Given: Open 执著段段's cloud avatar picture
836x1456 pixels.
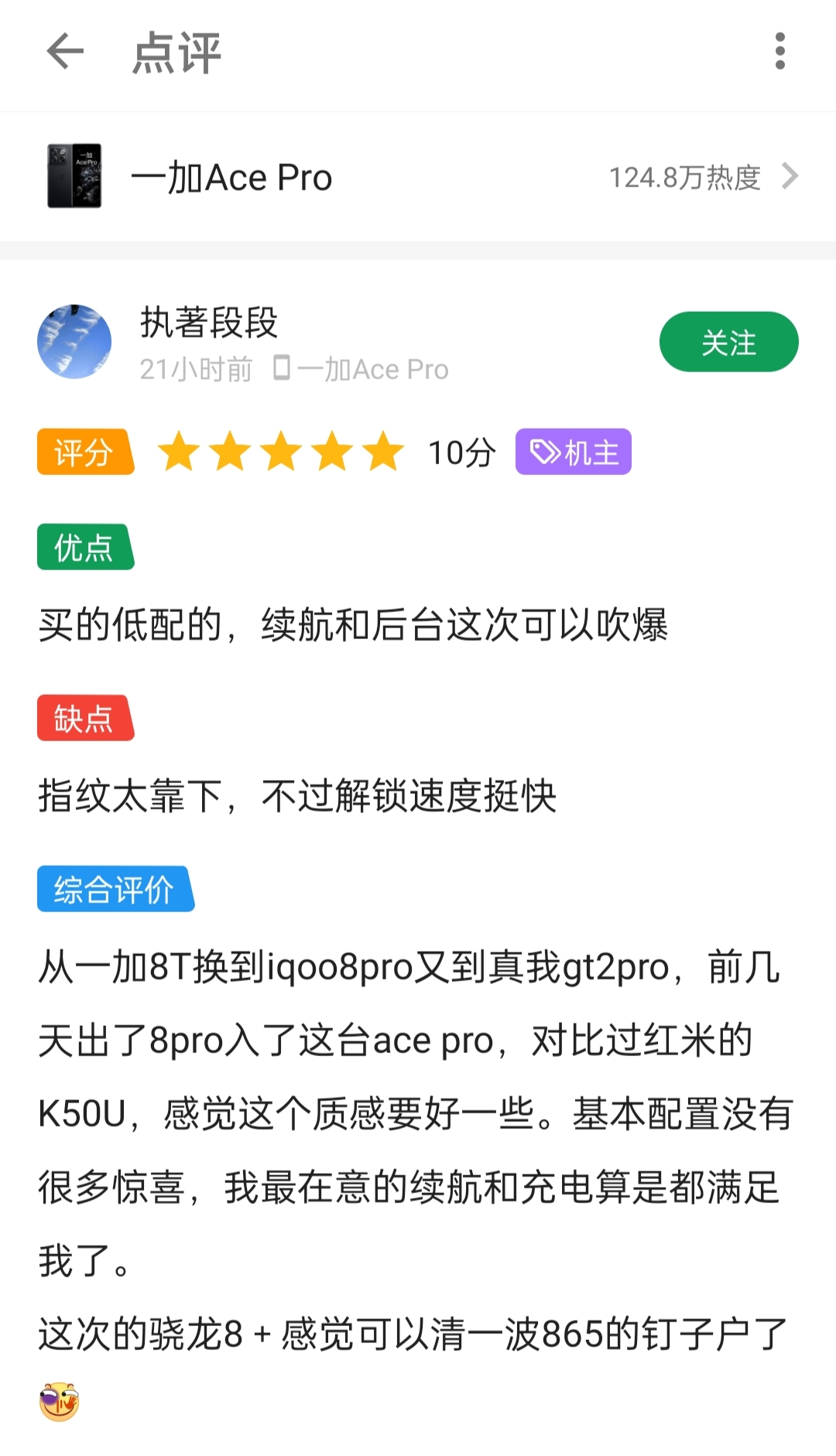Looking at the screenshot, I should (x=75, y=340).
